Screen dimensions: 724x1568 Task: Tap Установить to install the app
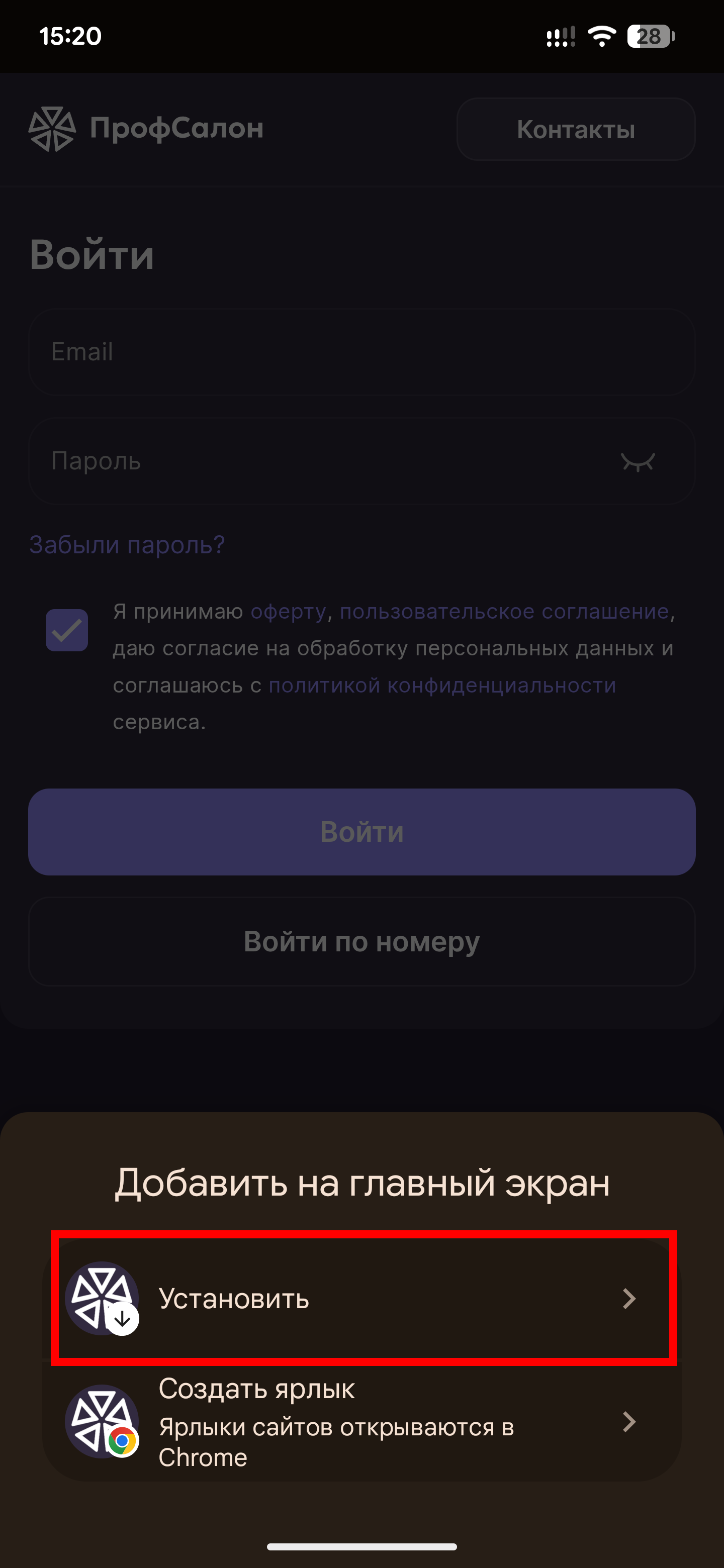(x=363, y=1298)
